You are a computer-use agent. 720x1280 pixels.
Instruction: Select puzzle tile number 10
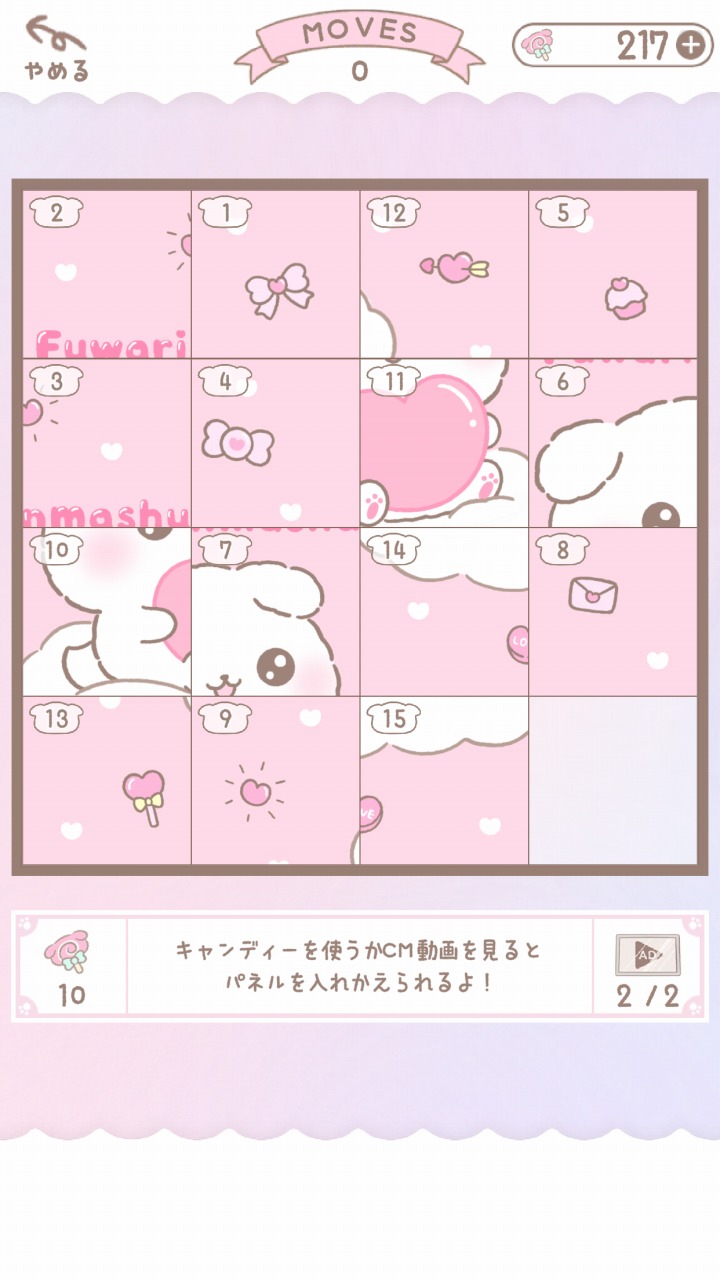point(107,612)
